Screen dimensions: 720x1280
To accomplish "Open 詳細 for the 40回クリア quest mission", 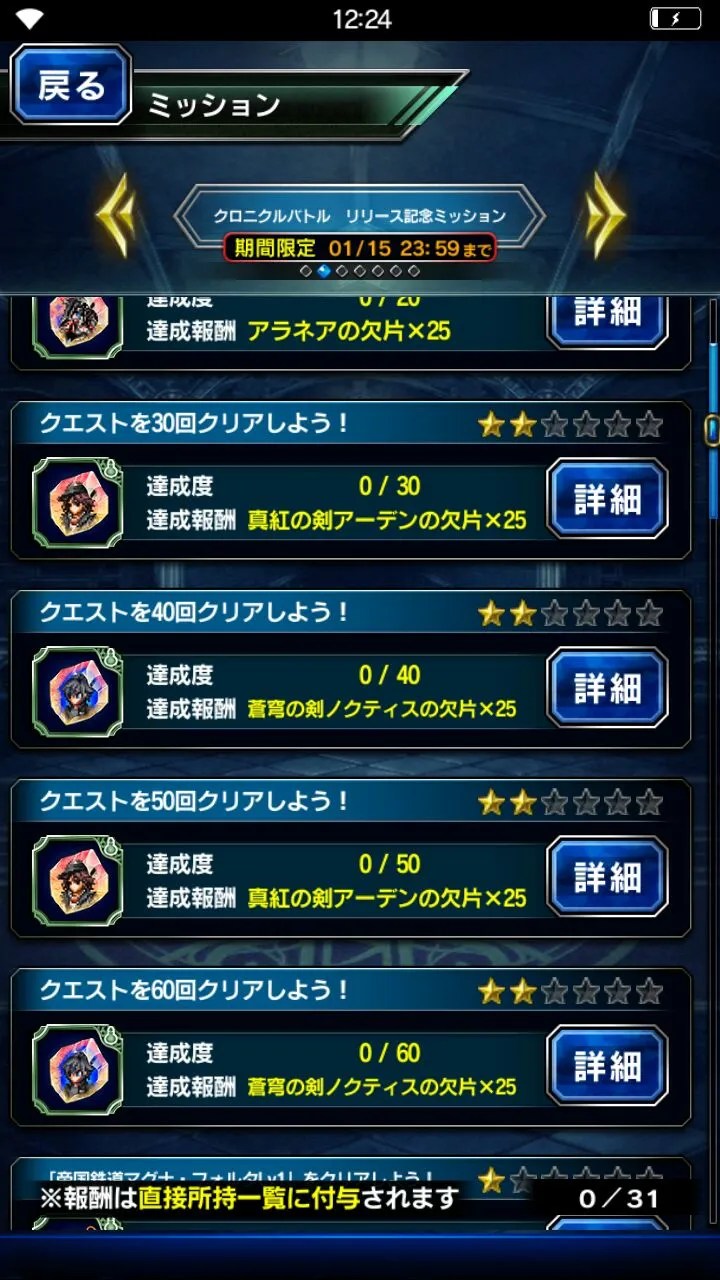I will pyautogui.click(x=607, y=687).
